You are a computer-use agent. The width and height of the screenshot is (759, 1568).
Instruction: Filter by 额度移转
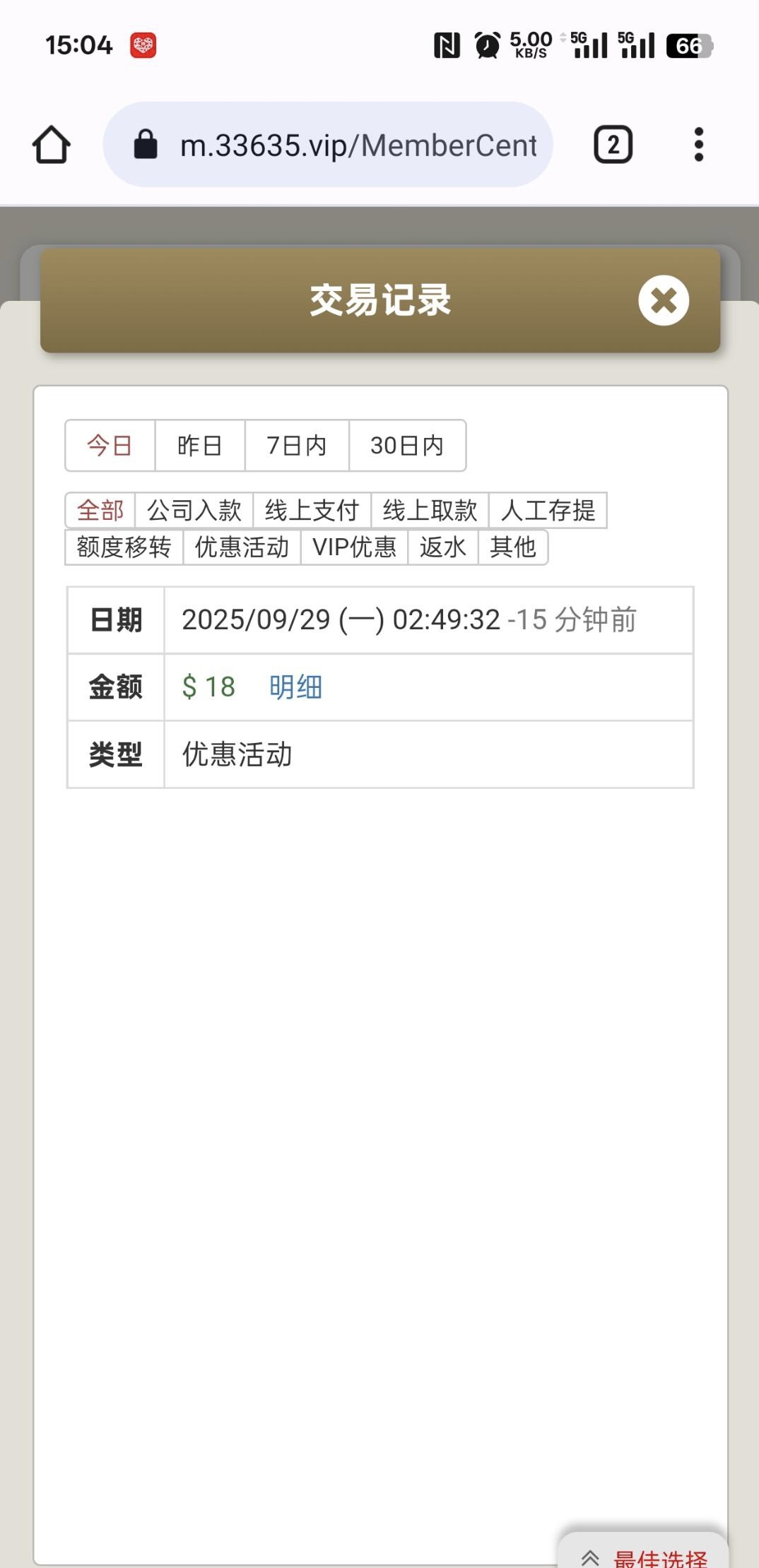(x=124, y=547)
